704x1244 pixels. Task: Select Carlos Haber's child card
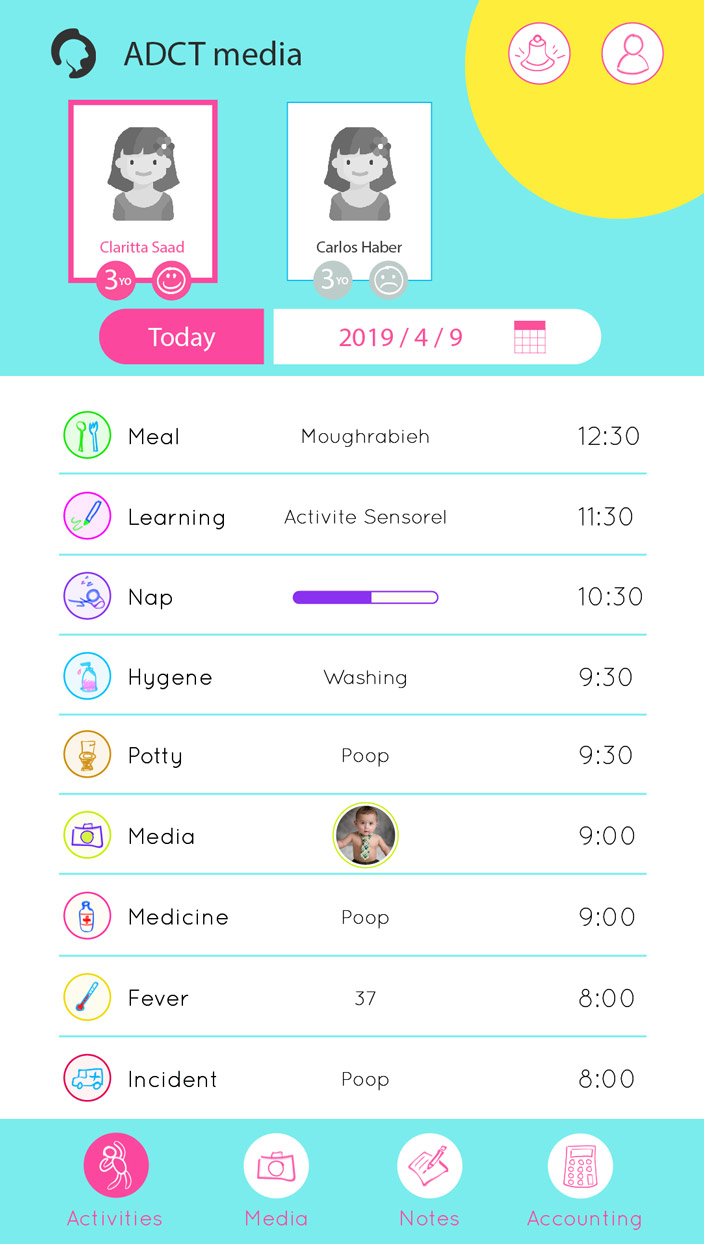[x=359, y=190]
